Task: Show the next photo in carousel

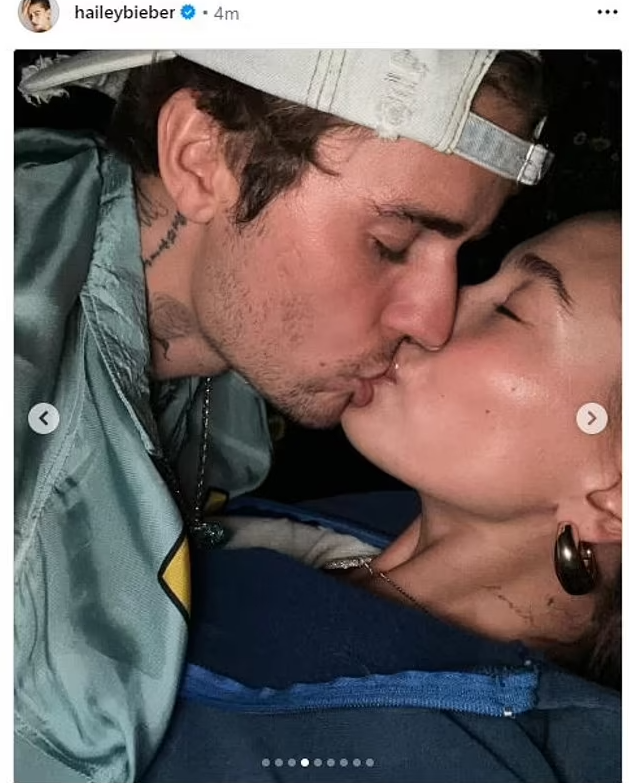Action: pyautogui.click(x=591, y=418)
